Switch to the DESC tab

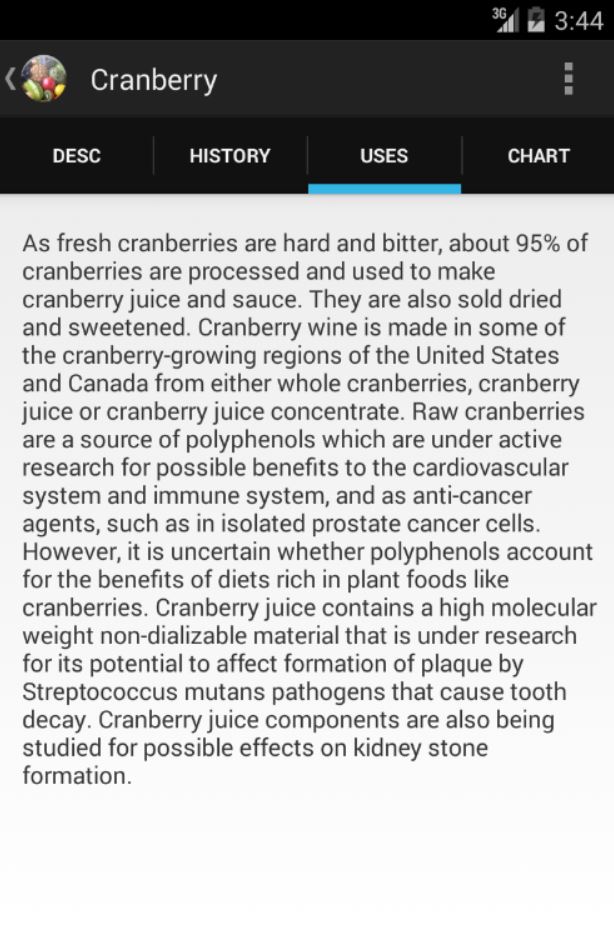coord(77,156)
